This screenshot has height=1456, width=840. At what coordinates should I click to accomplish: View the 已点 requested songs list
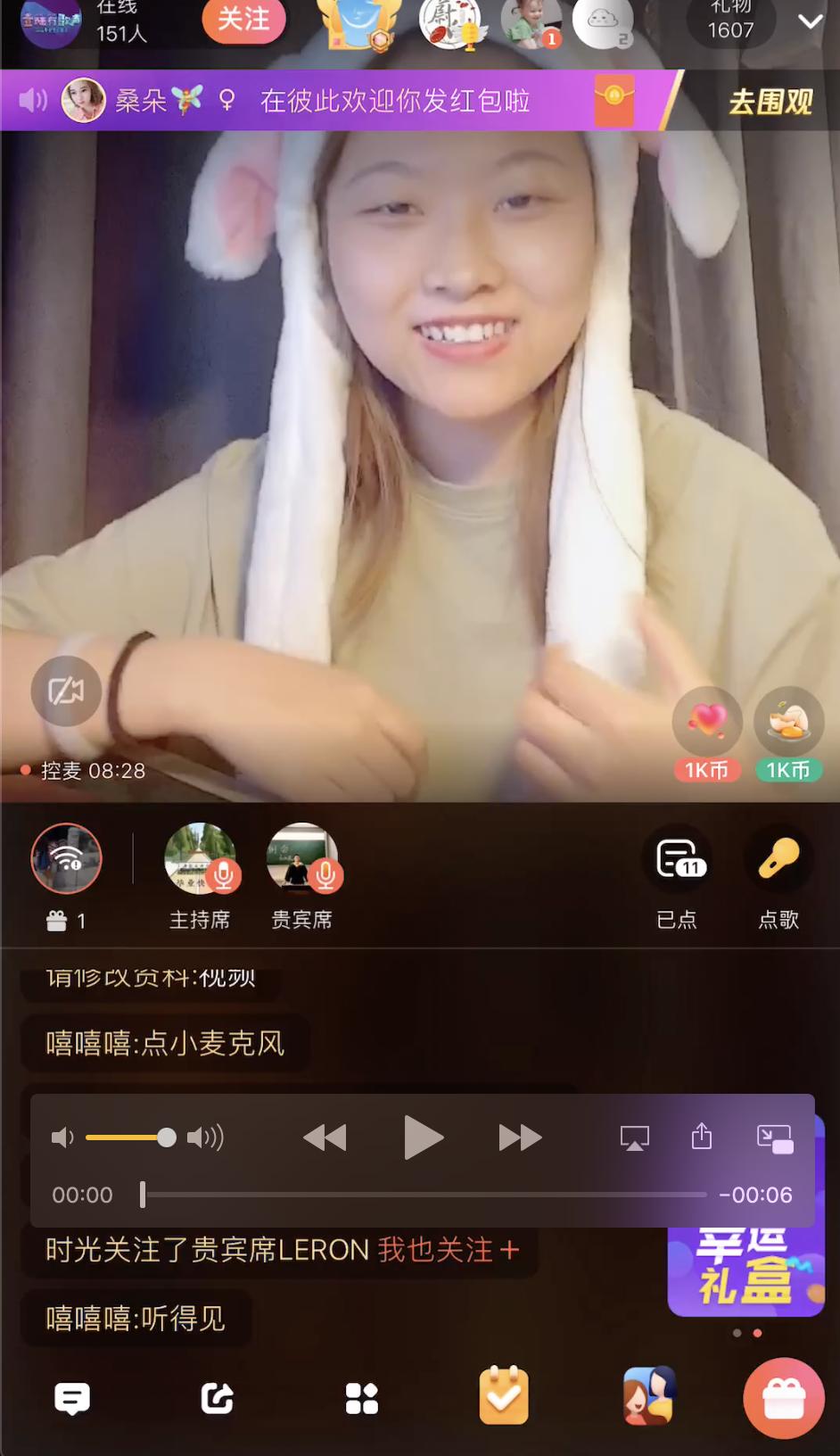pyautogui.click(x=678, y=860)
